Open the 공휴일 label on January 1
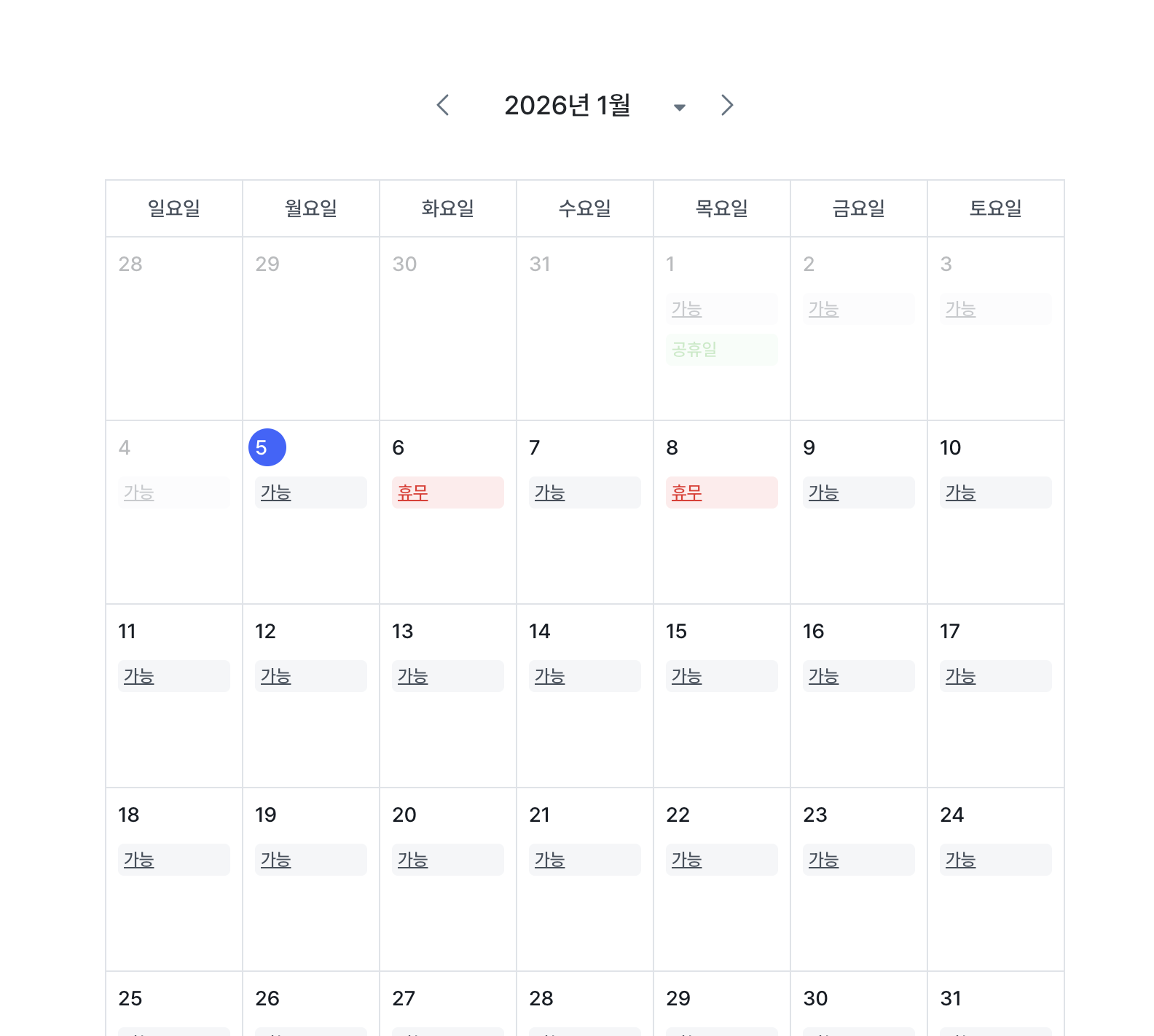The height and width of the screenshot is (1036, 1154). [694, 350]
